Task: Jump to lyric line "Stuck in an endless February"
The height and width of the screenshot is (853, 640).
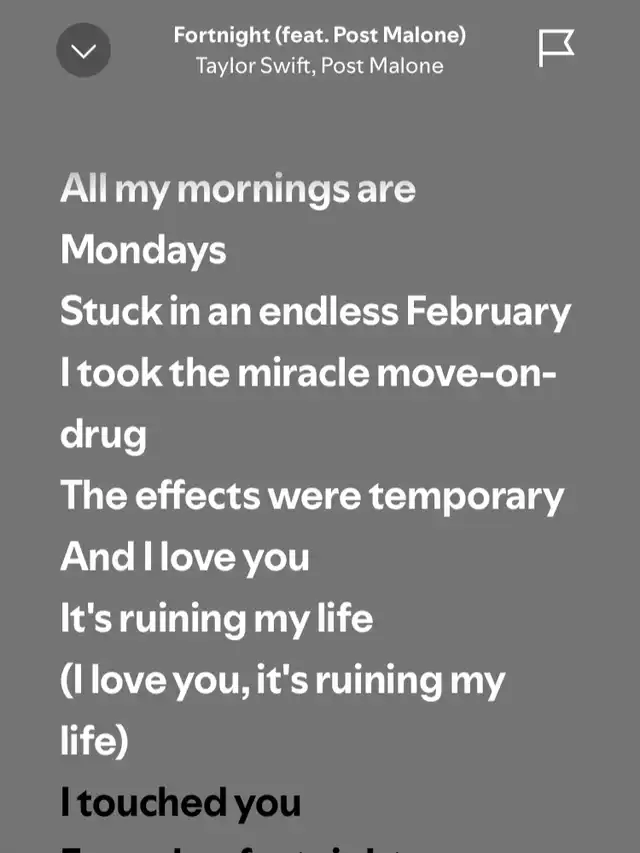Action: (x=315, y=312)
